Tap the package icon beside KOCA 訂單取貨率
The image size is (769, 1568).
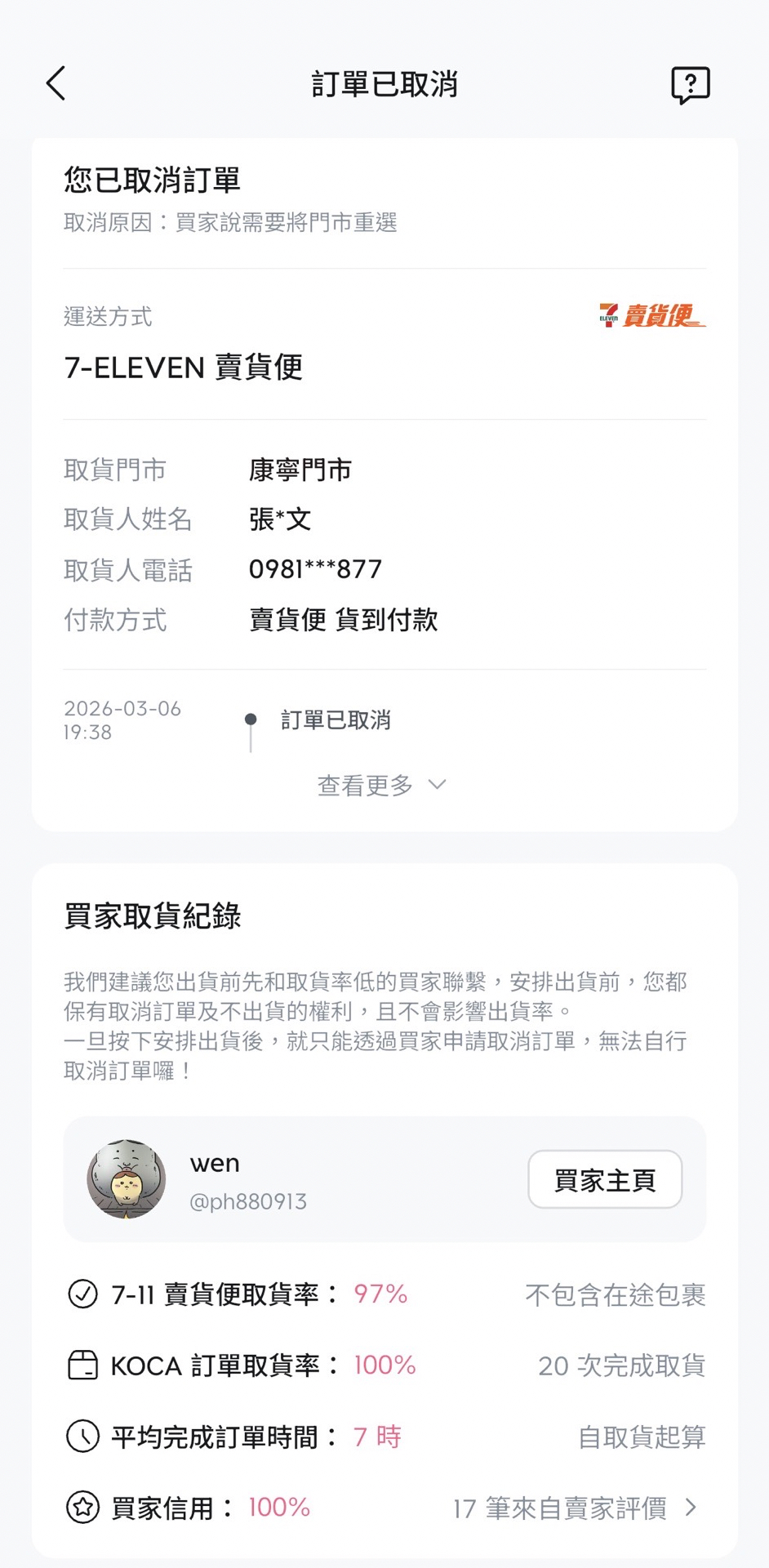(80, 1365)
